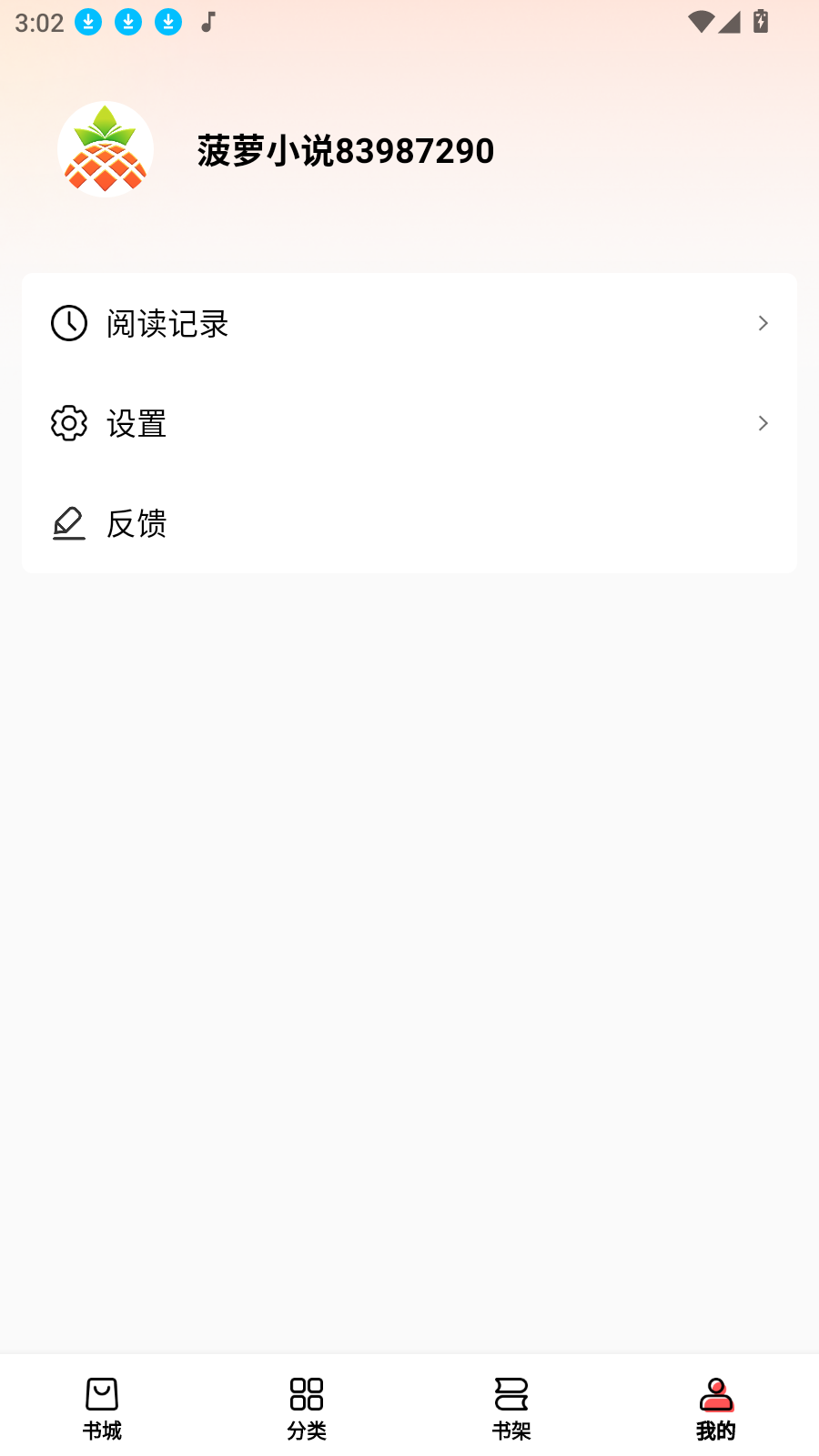Open the clock icon beside 阅读记录
Image resolution: width=819 pixels, height=1456 pixels.
pos(67,323)
